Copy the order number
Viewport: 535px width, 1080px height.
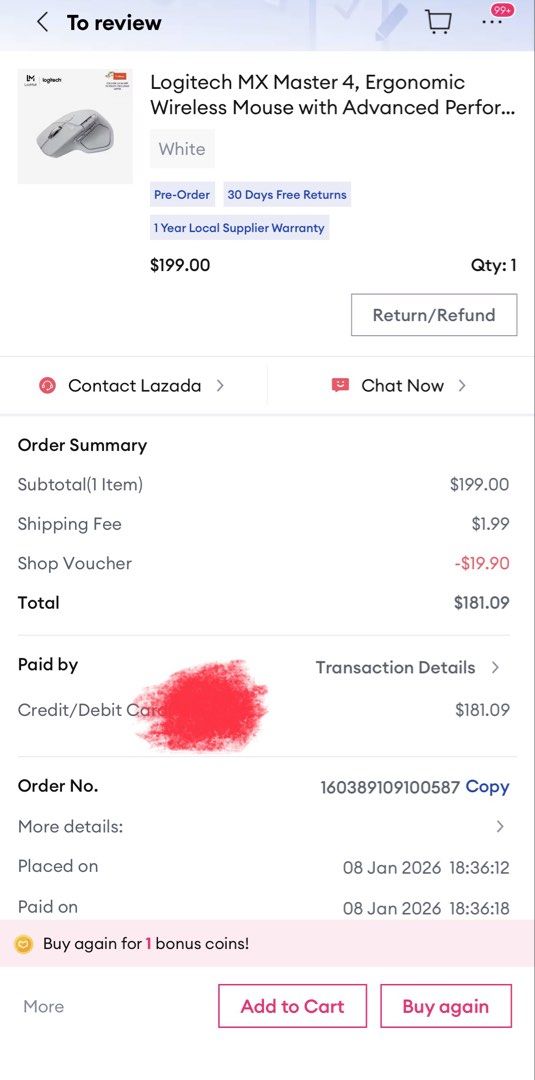click(487, 787)
